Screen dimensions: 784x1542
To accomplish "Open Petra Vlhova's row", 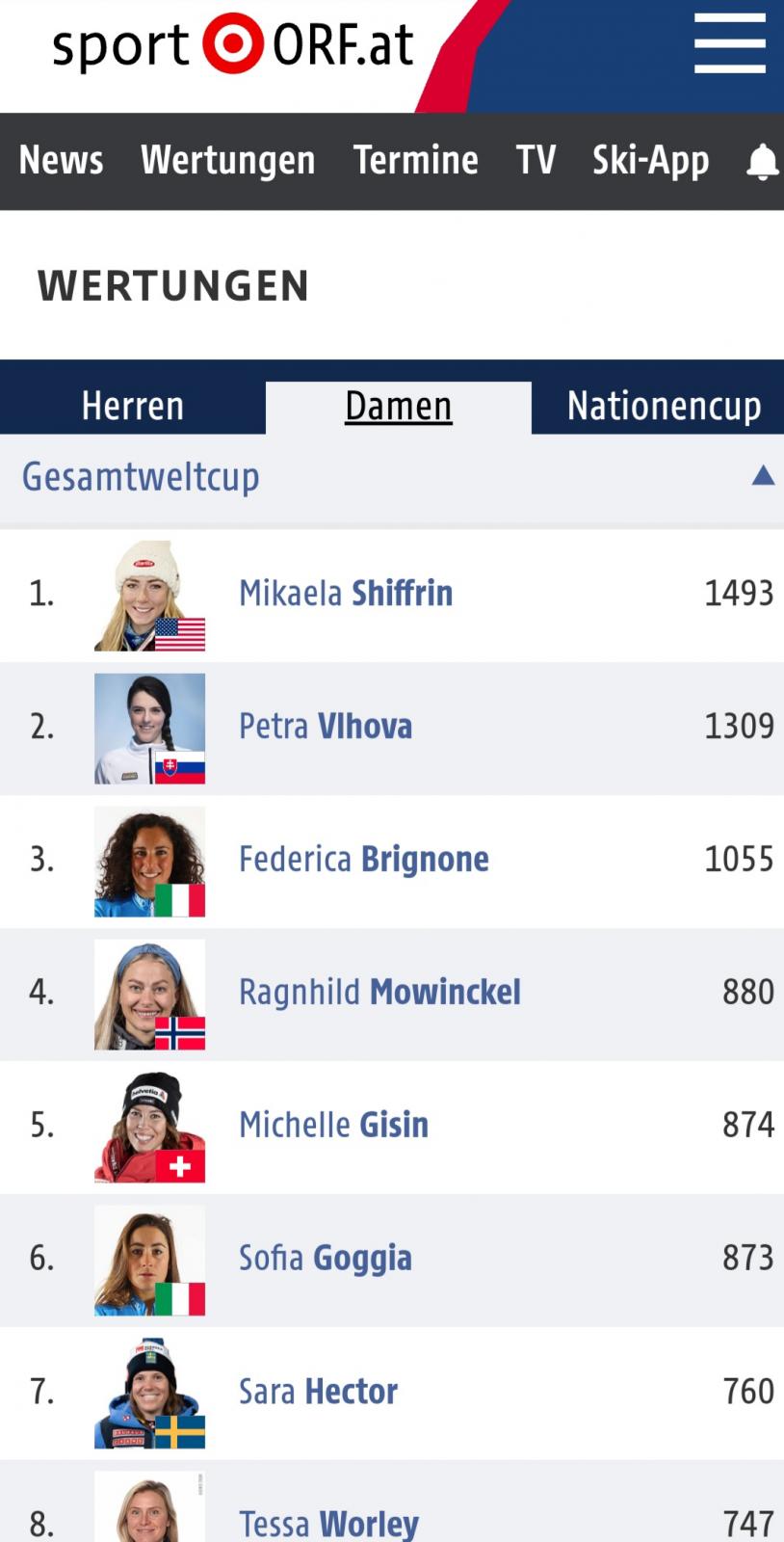I will point(392,728).
